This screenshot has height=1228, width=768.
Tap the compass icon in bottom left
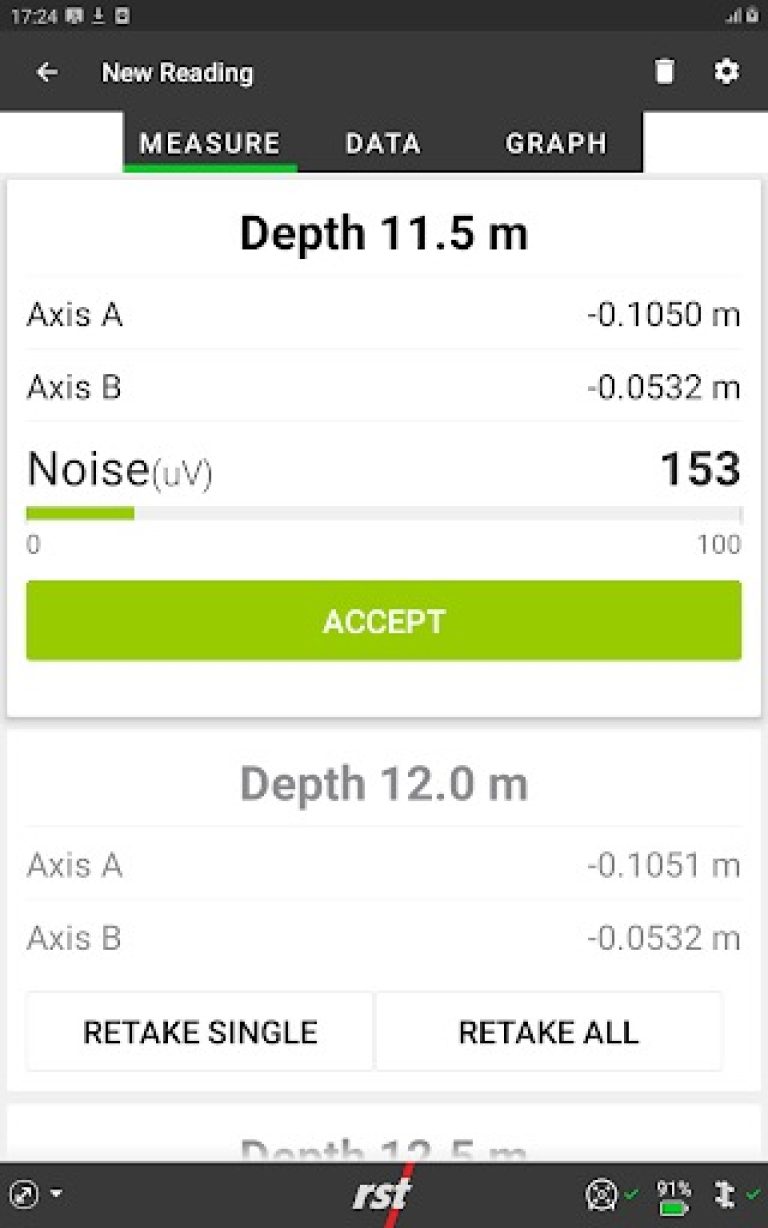(x=25, y=1193)
